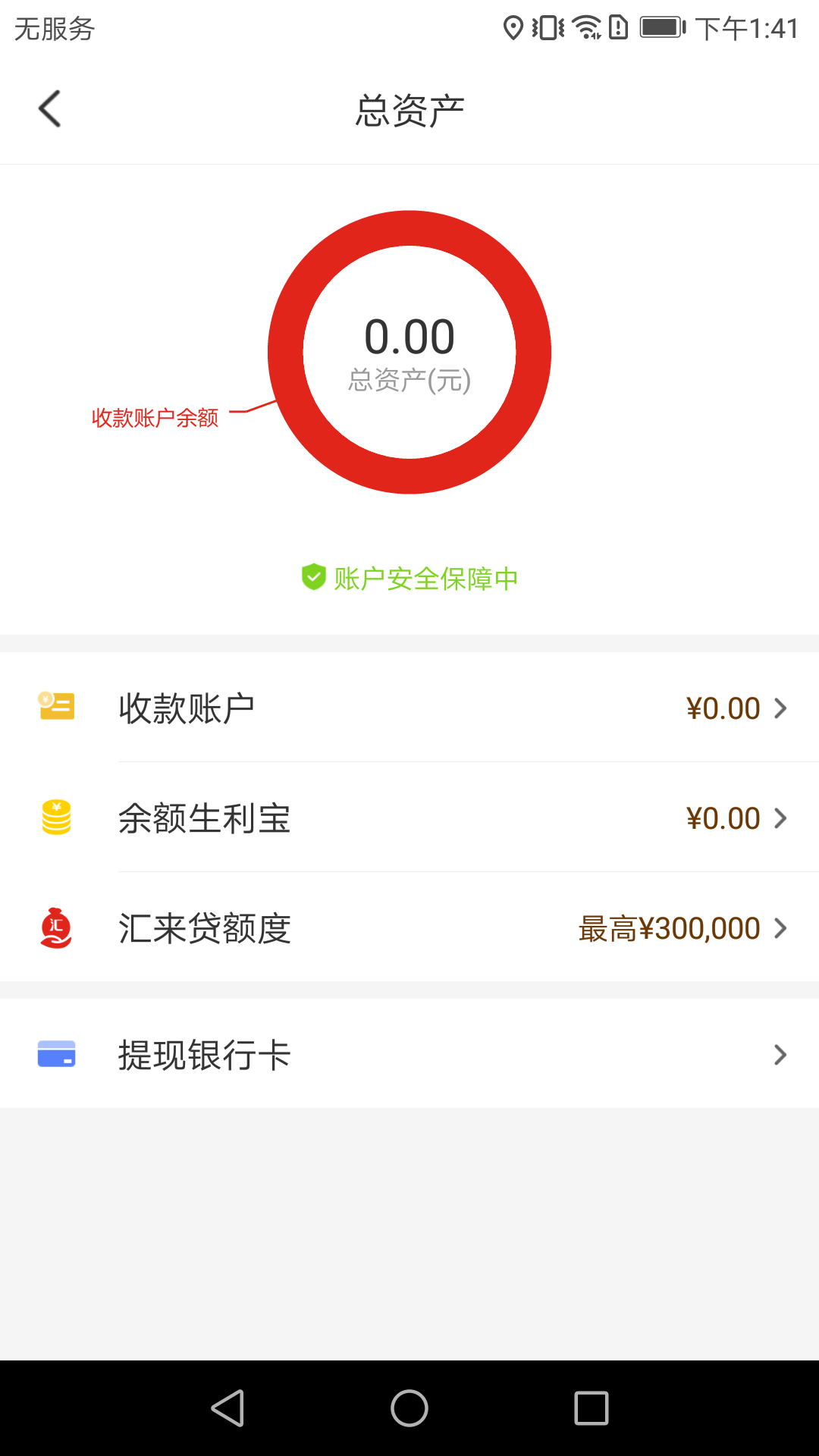The image size is (819, 1456).
Task: Select the 总资产 page title
Action: tap(409, 108)
